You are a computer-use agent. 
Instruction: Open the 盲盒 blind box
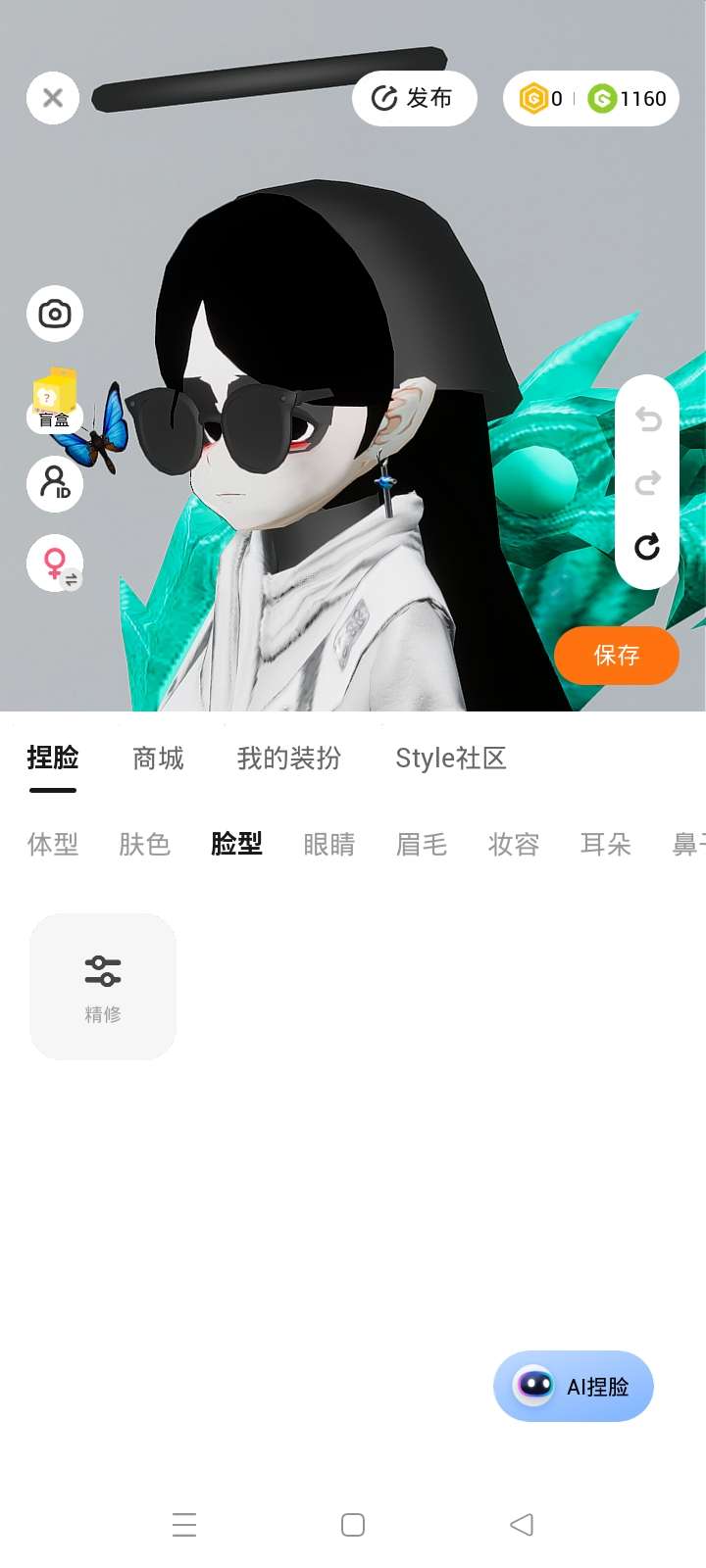point(55,402)
